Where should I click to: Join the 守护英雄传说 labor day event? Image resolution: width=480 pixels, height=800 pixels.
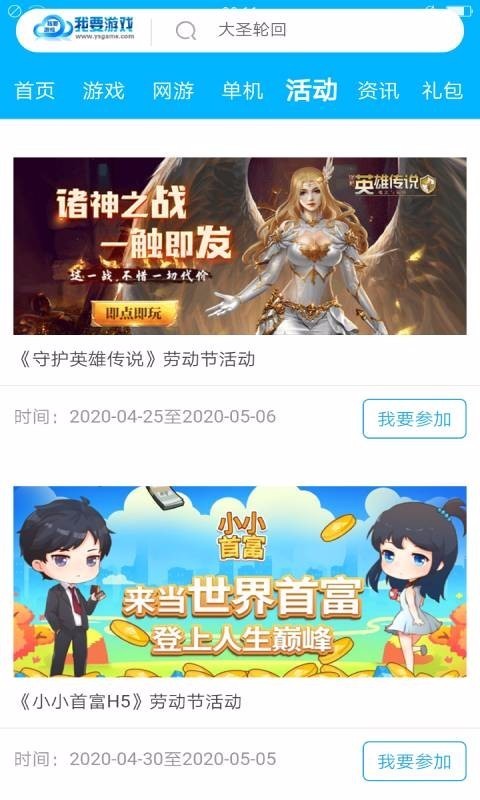(x=414, y=419)
